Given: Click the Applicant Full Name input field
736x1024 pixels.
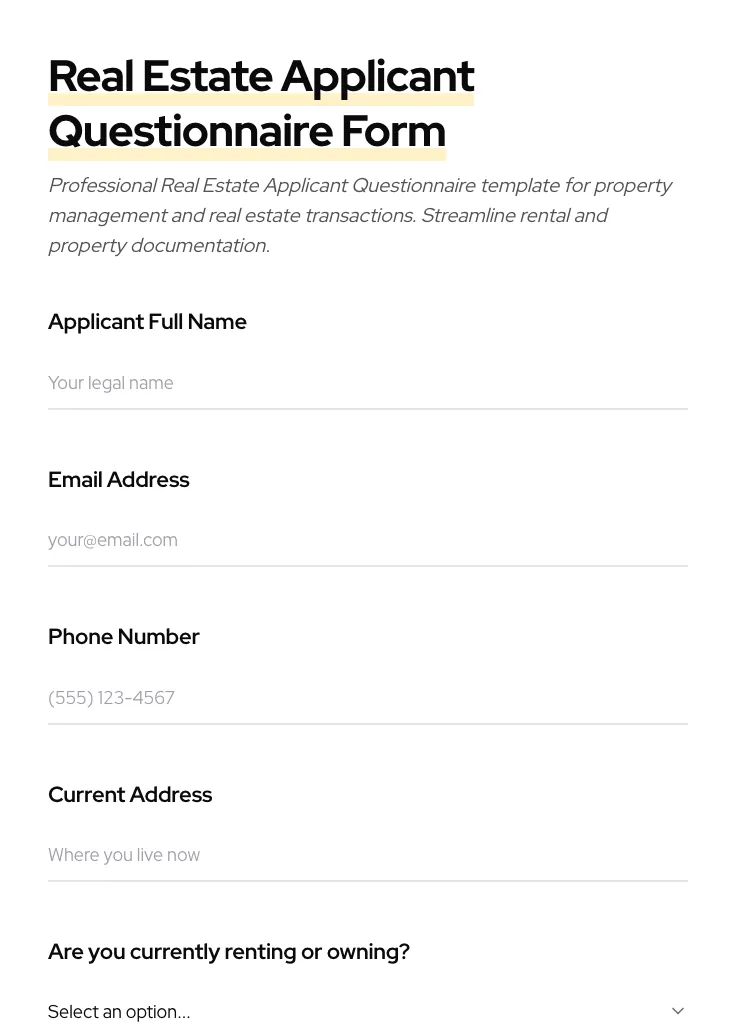Looking at the screenshot, I should [x=367, y=384].
